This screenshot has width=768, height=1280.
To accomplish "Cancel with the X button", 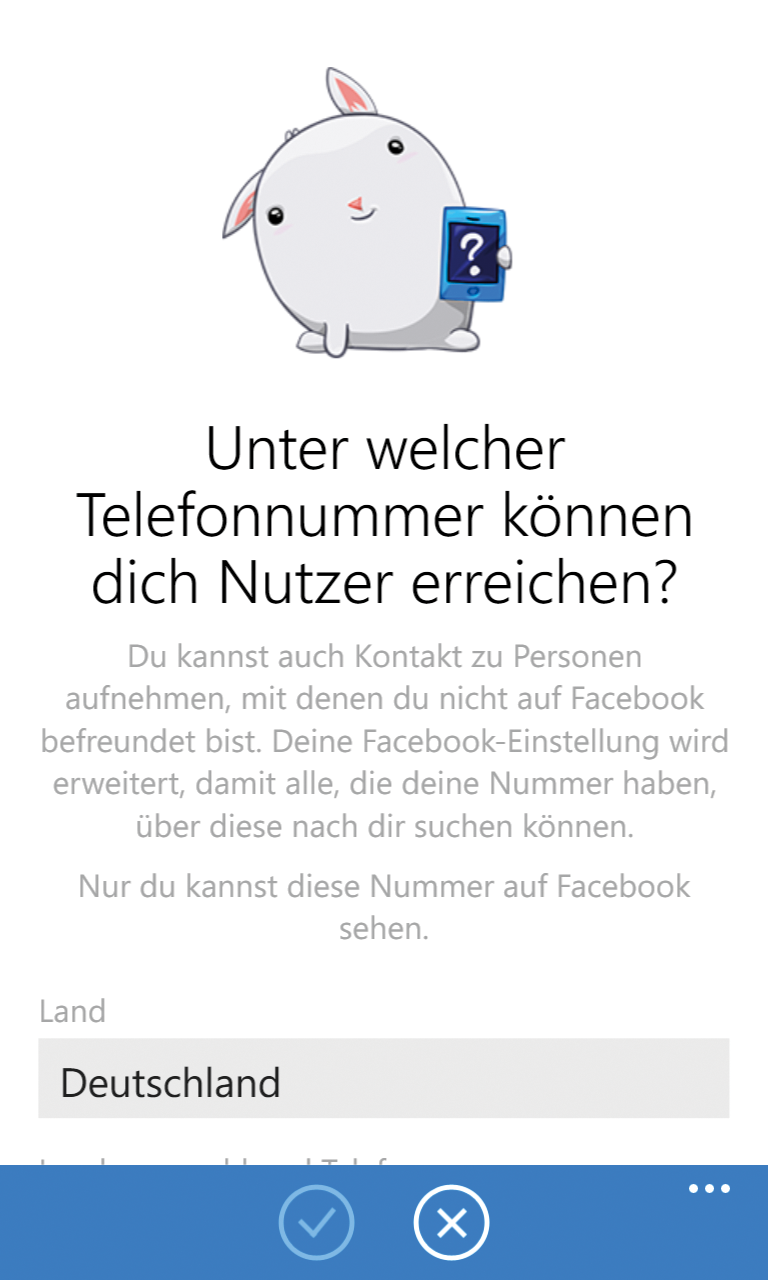I will pyautogui.click(x=451, y=1222).
